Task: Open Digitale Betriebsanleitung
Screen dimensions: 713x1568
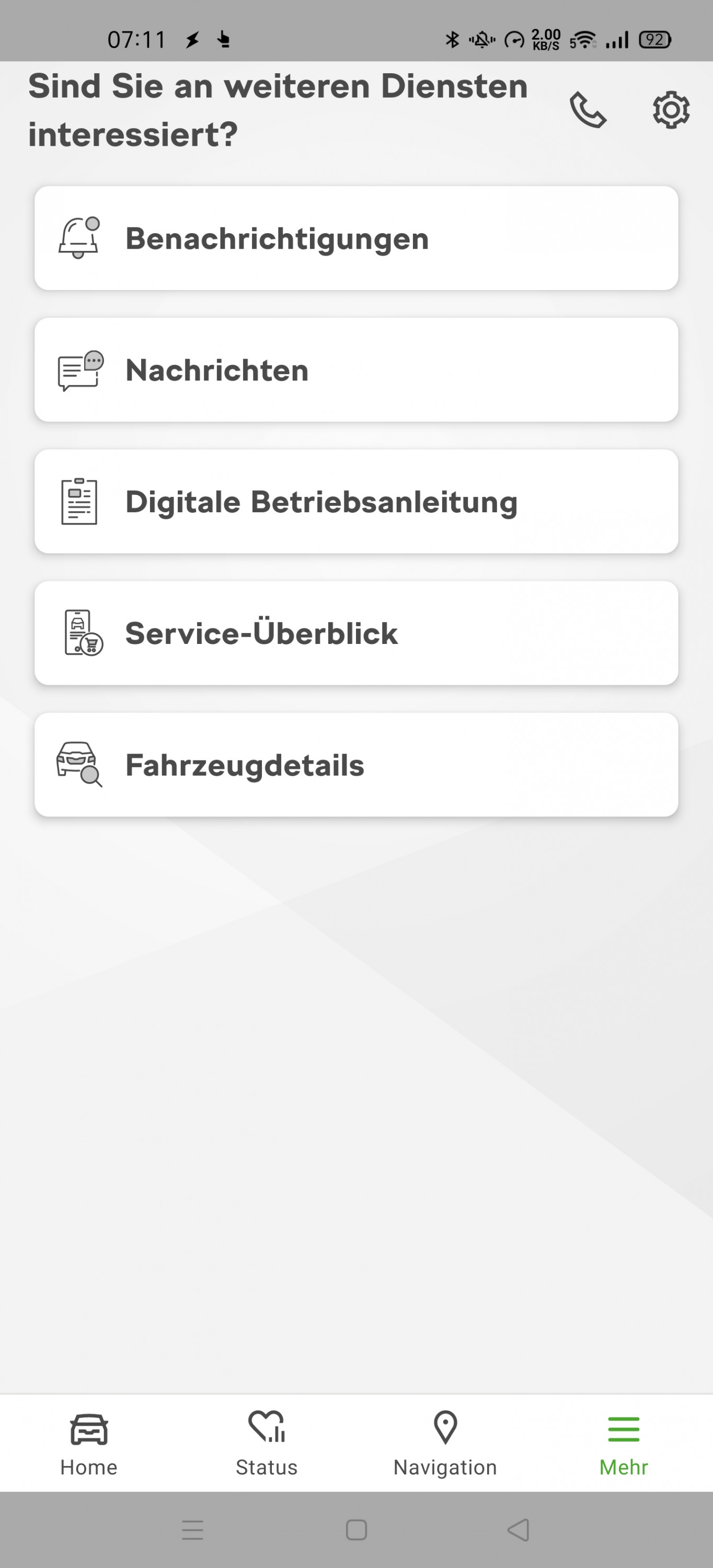Action: [x=356, y=502]
